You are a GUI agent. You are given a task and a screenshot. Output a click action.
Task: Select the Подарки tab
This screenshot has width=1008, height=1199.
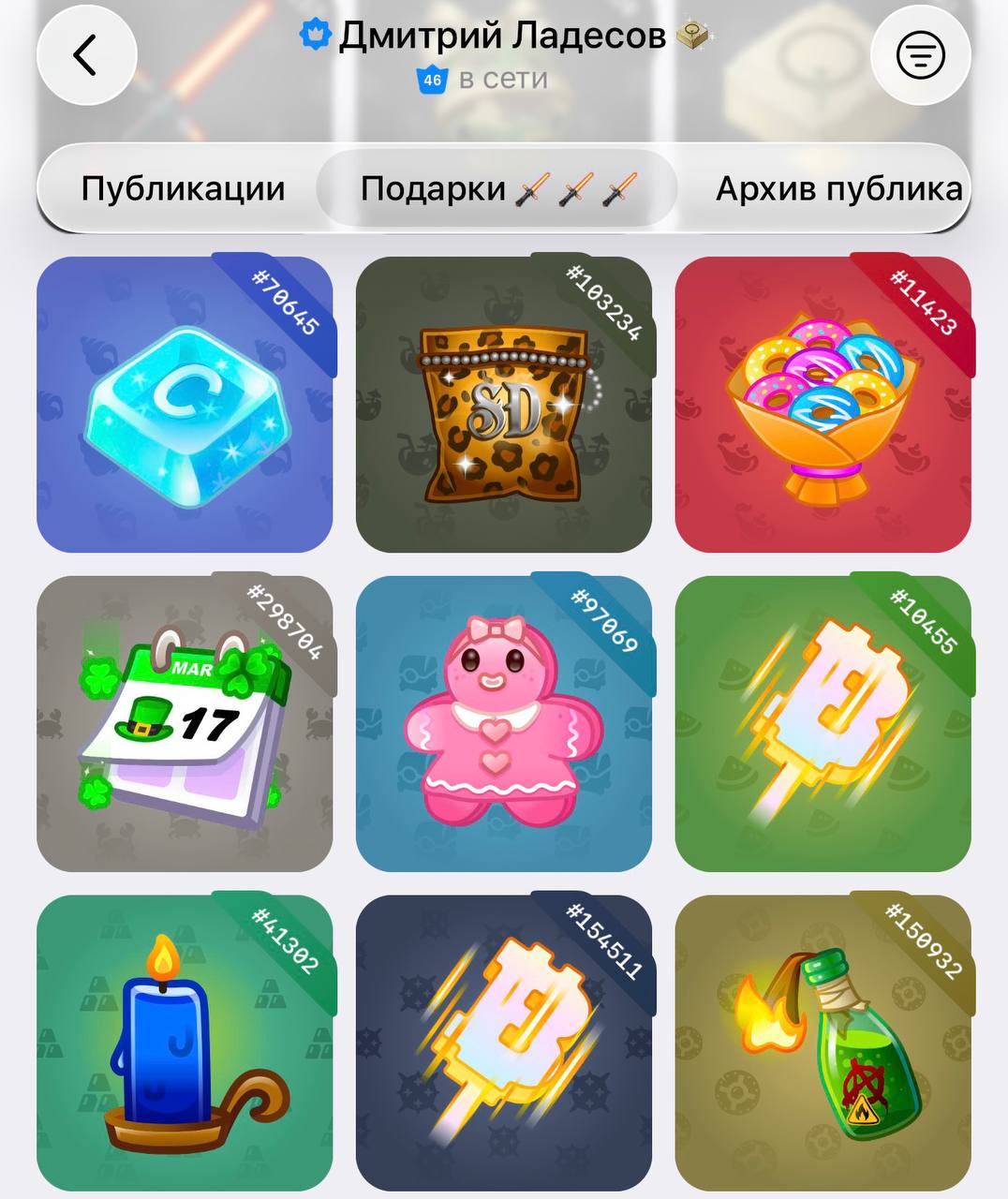(497, 189)
